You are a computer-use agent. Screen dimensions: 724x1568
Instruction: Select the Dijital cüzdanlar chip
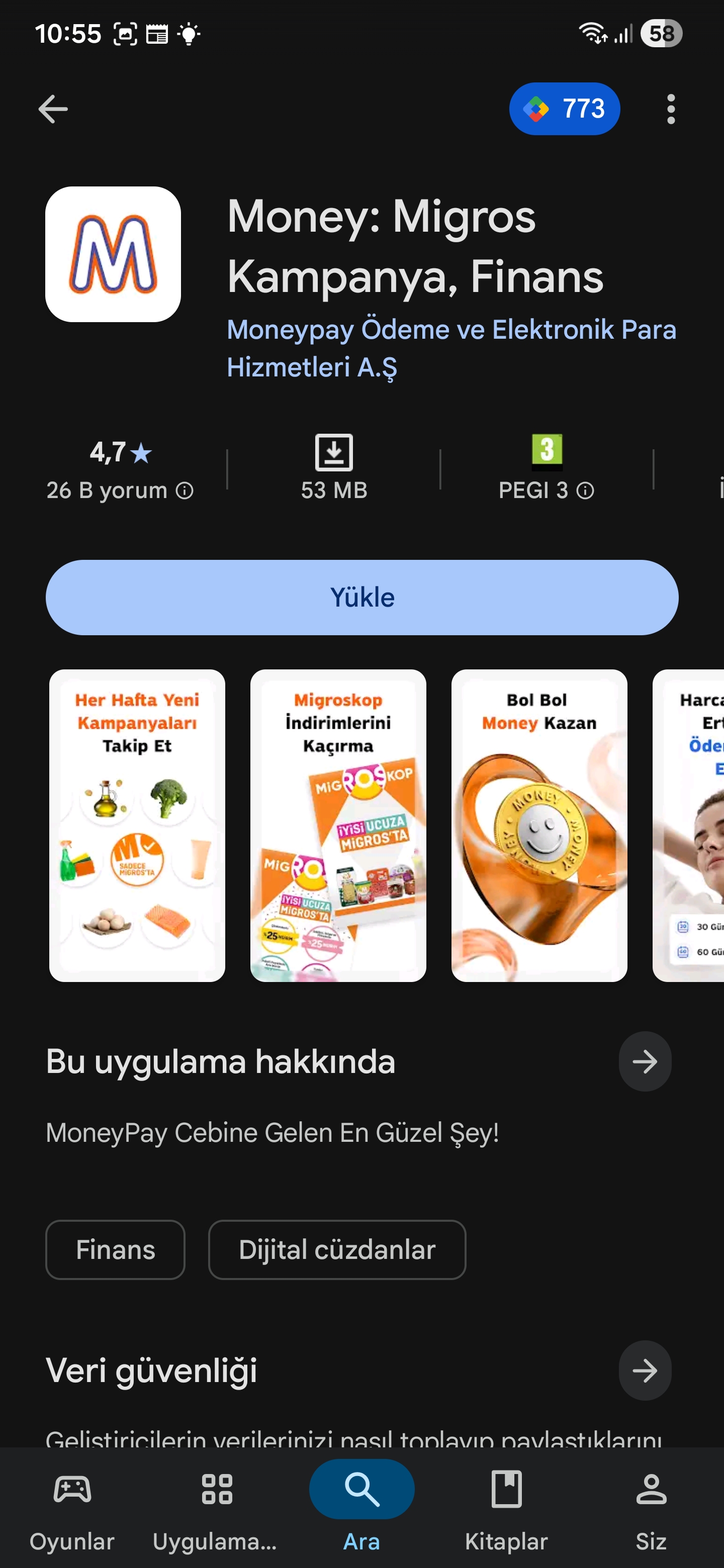(x=337, y=1250)
